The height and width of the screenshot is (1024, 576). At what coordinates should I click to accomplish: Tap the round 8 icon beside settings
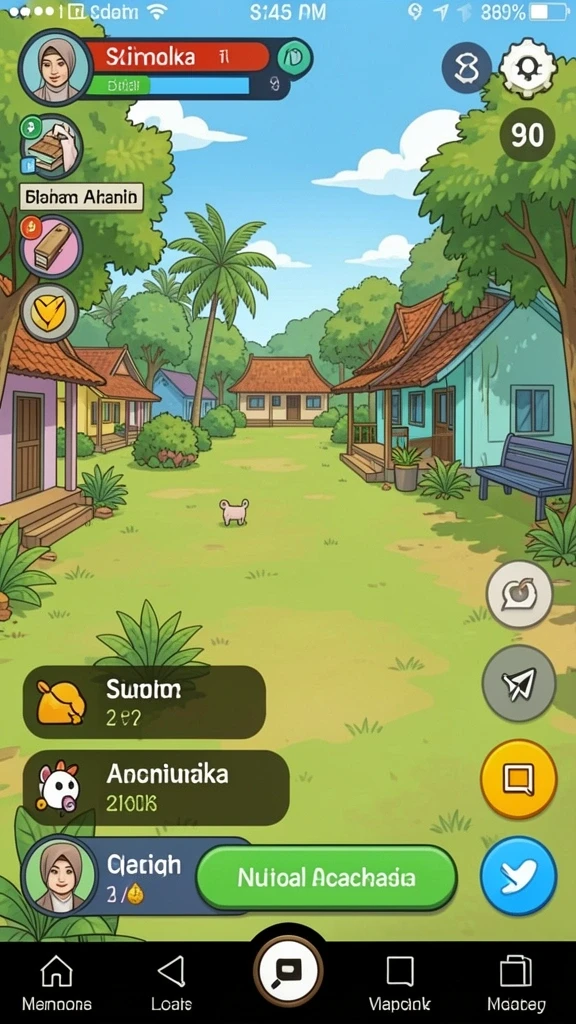[x=466, y=67]
